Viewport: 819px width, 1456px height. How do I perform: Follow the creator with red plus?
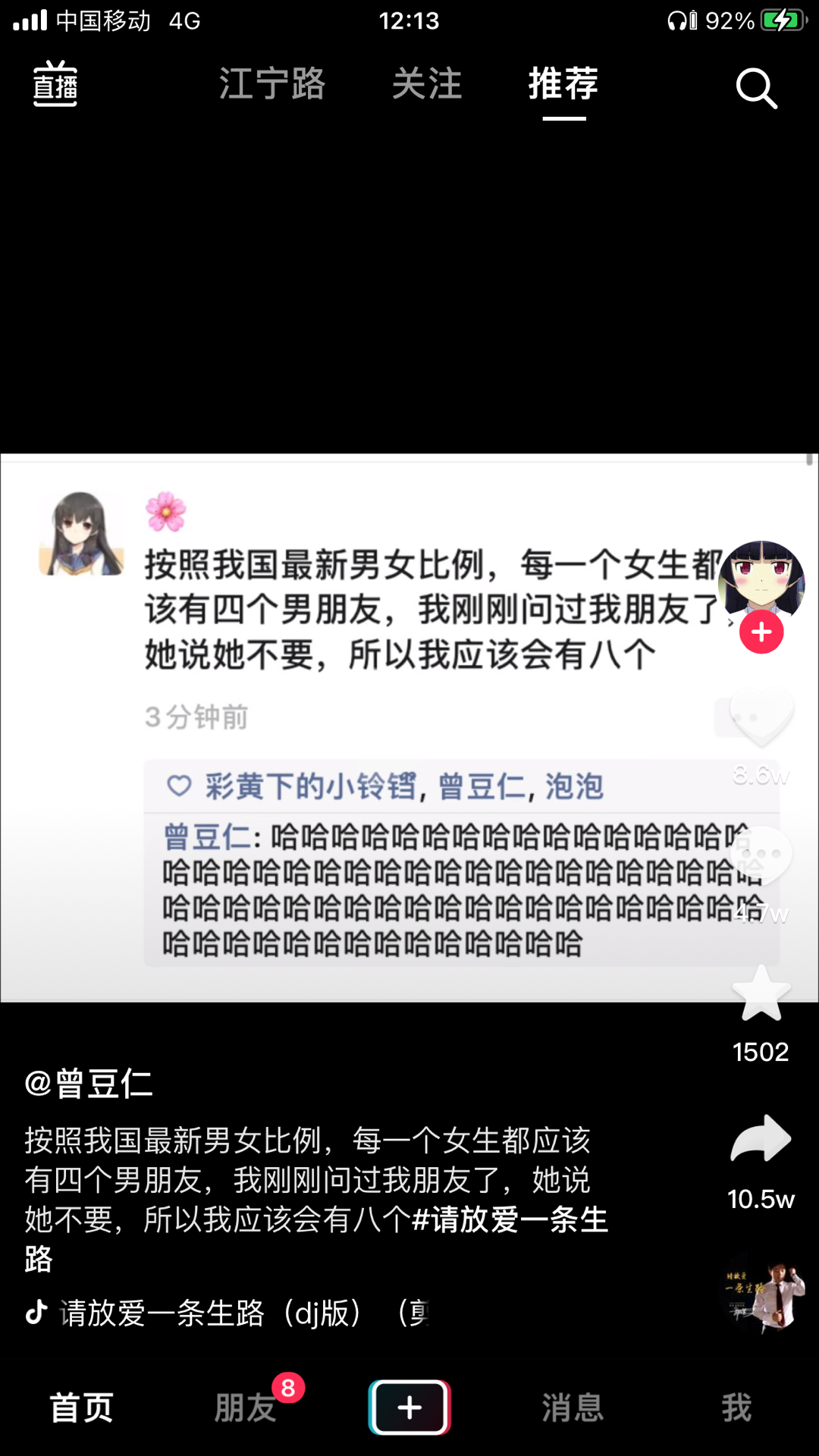pyautogui.click(x=761, y=632)
